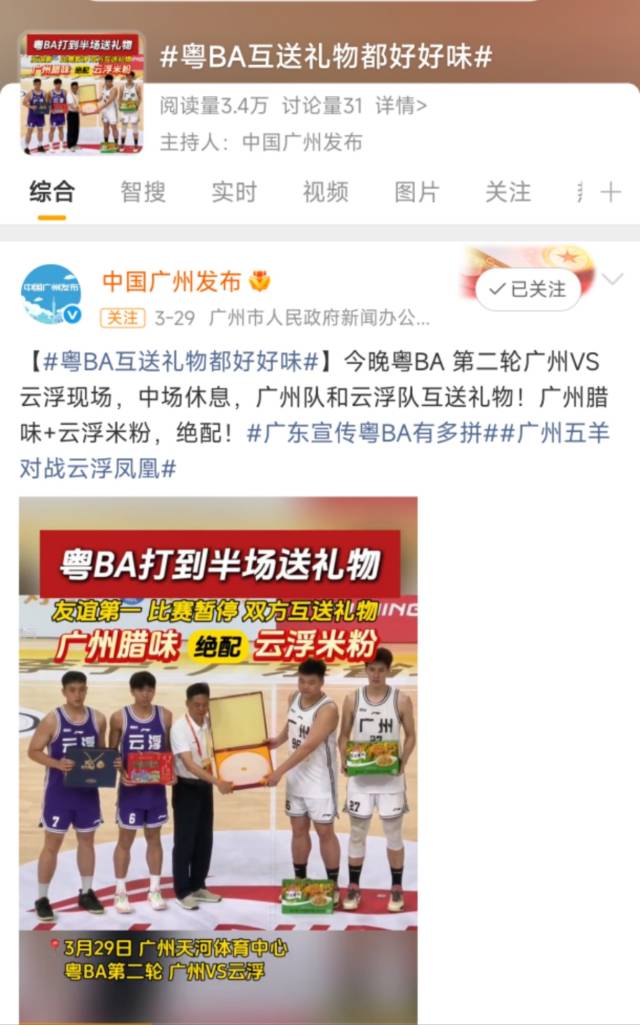This screenshot has height=1025, width=640.
Task: Tap the 关注 tag beside the post date
Action: pos(123,318)
